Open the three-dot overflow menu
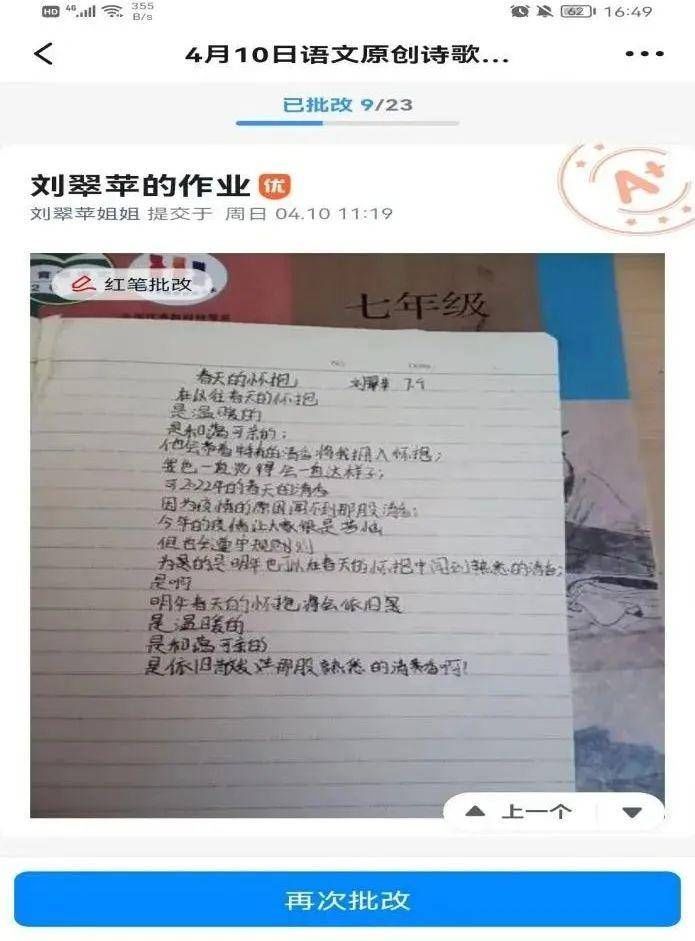This screenshot has width=695, height=941. click(644, 54)
